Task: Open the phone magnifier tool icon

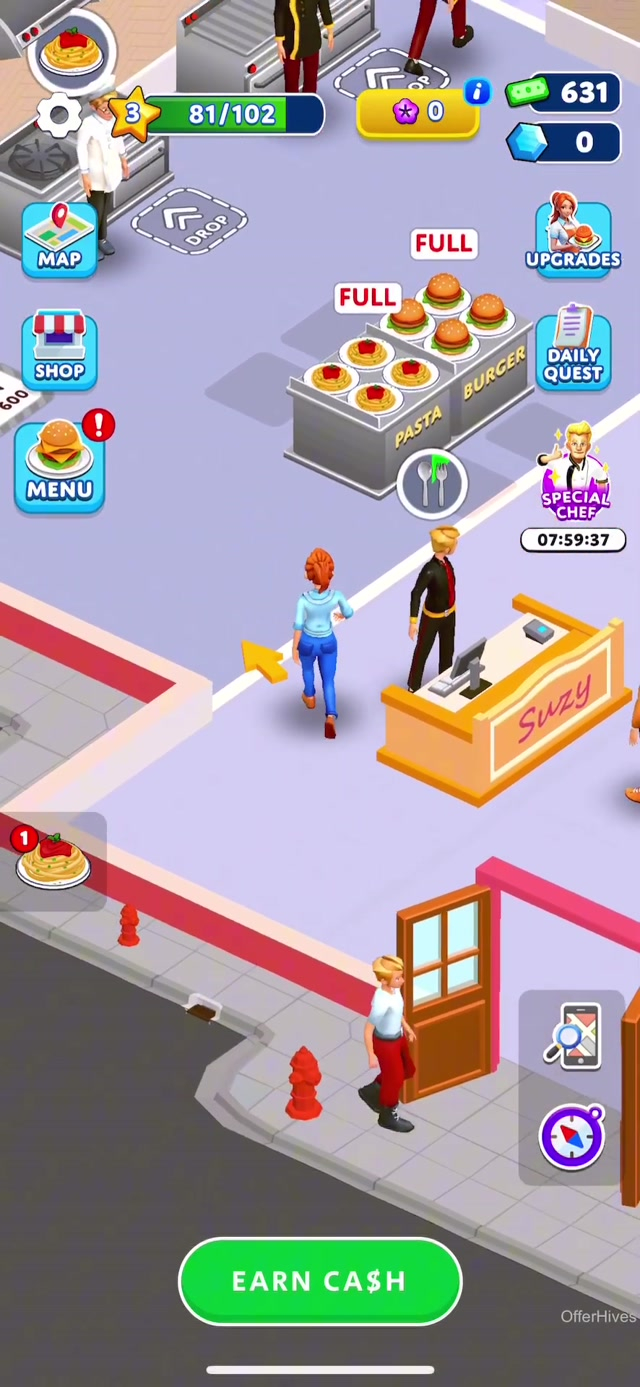Action: pyautogui.click(x=573, y=1038)
